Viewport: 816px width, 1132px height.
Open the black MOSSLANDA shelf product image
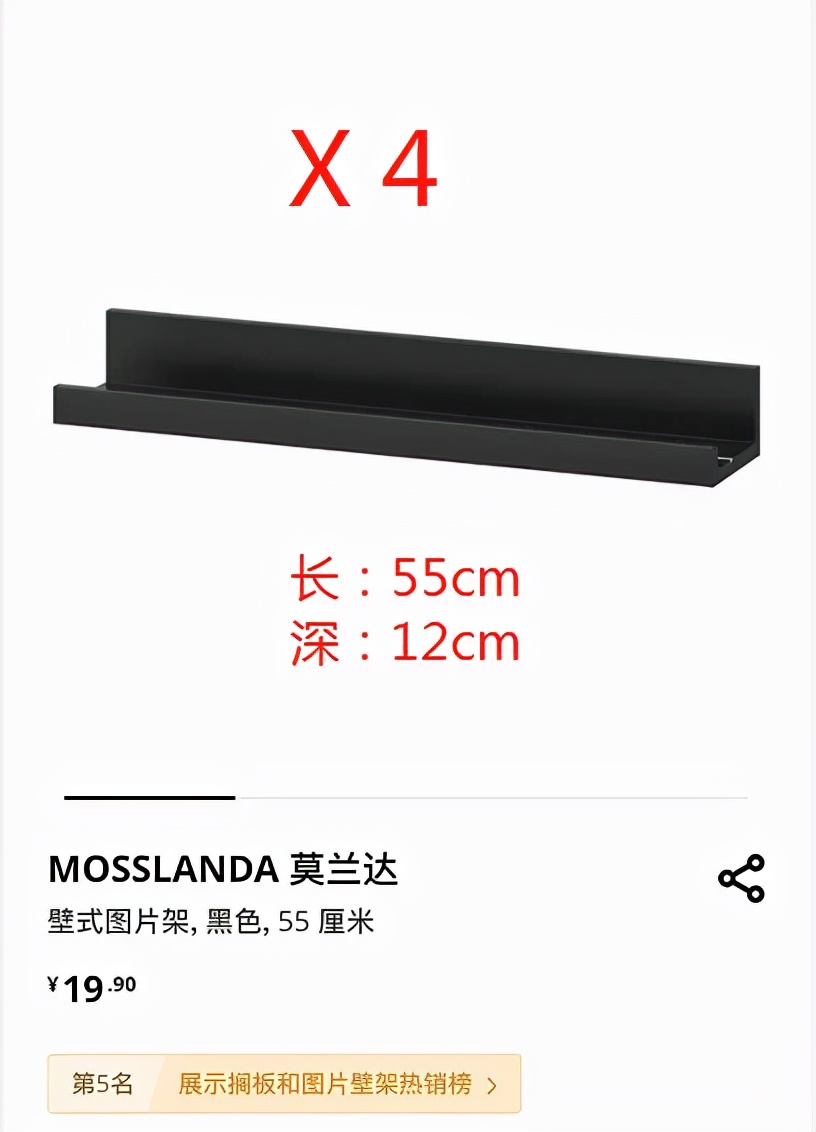(405, 397)
